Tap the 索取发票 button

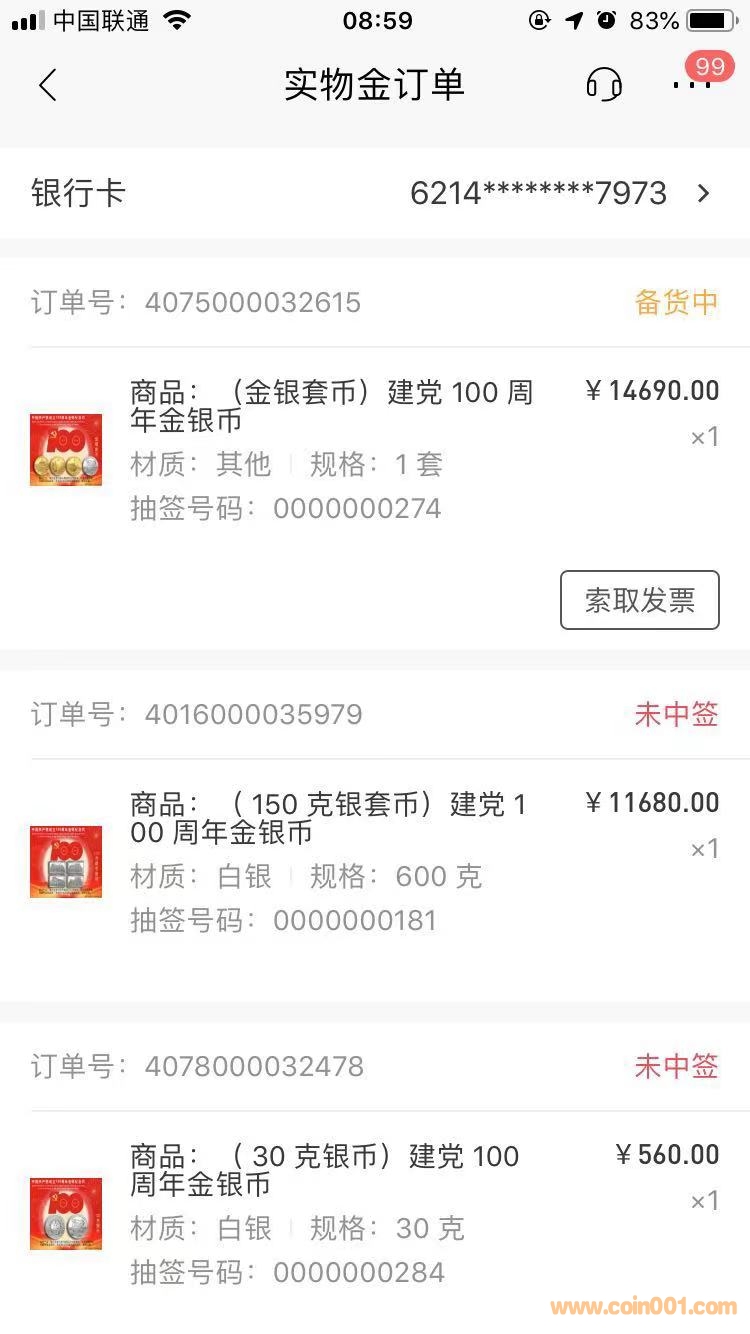639,600
